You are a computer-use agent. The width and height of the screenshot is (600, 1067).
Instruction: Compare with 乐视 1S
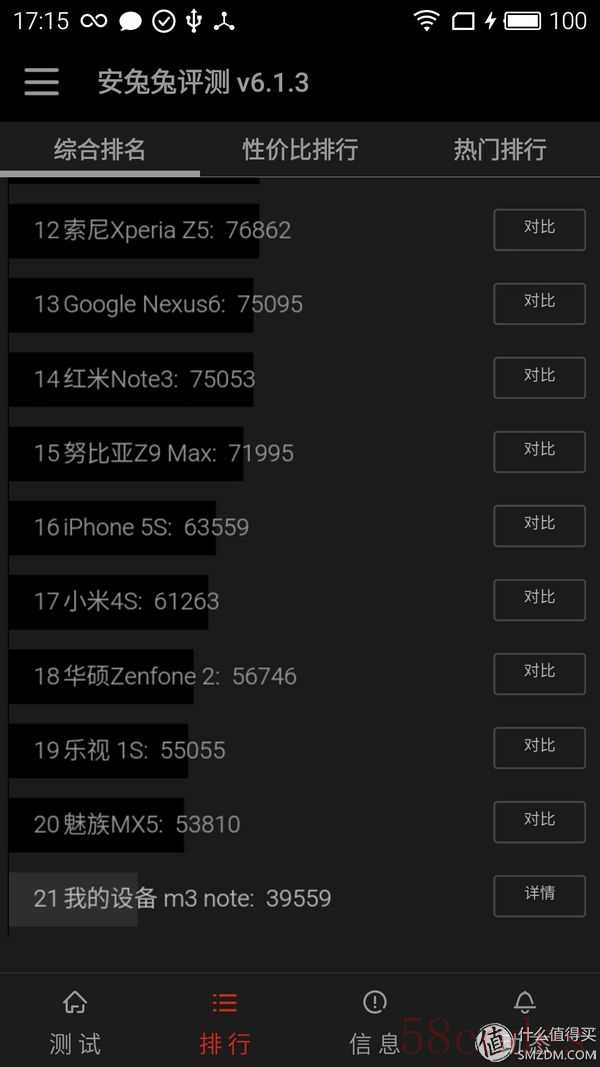pos(539,748)
